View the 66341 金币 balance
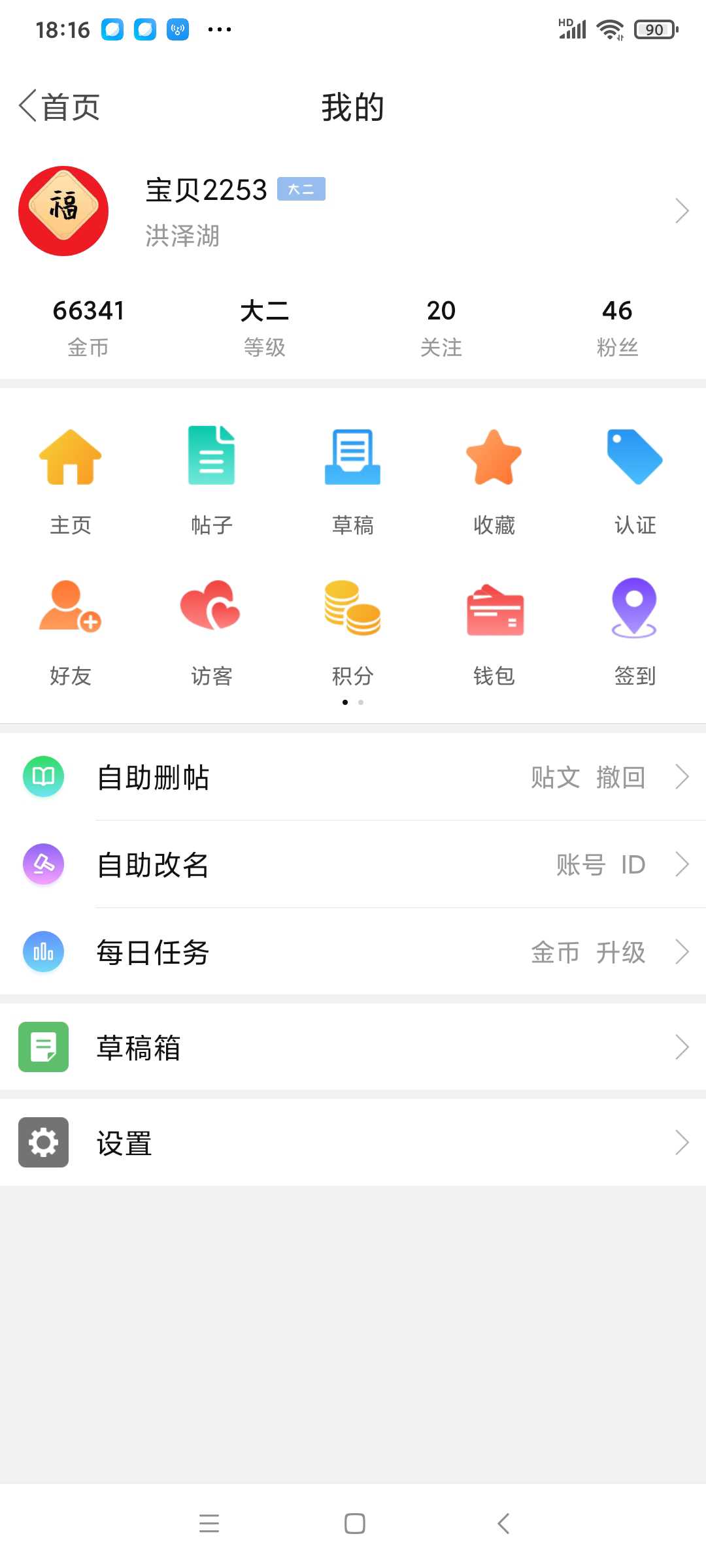706x1568 pixels. click(88, 328)
